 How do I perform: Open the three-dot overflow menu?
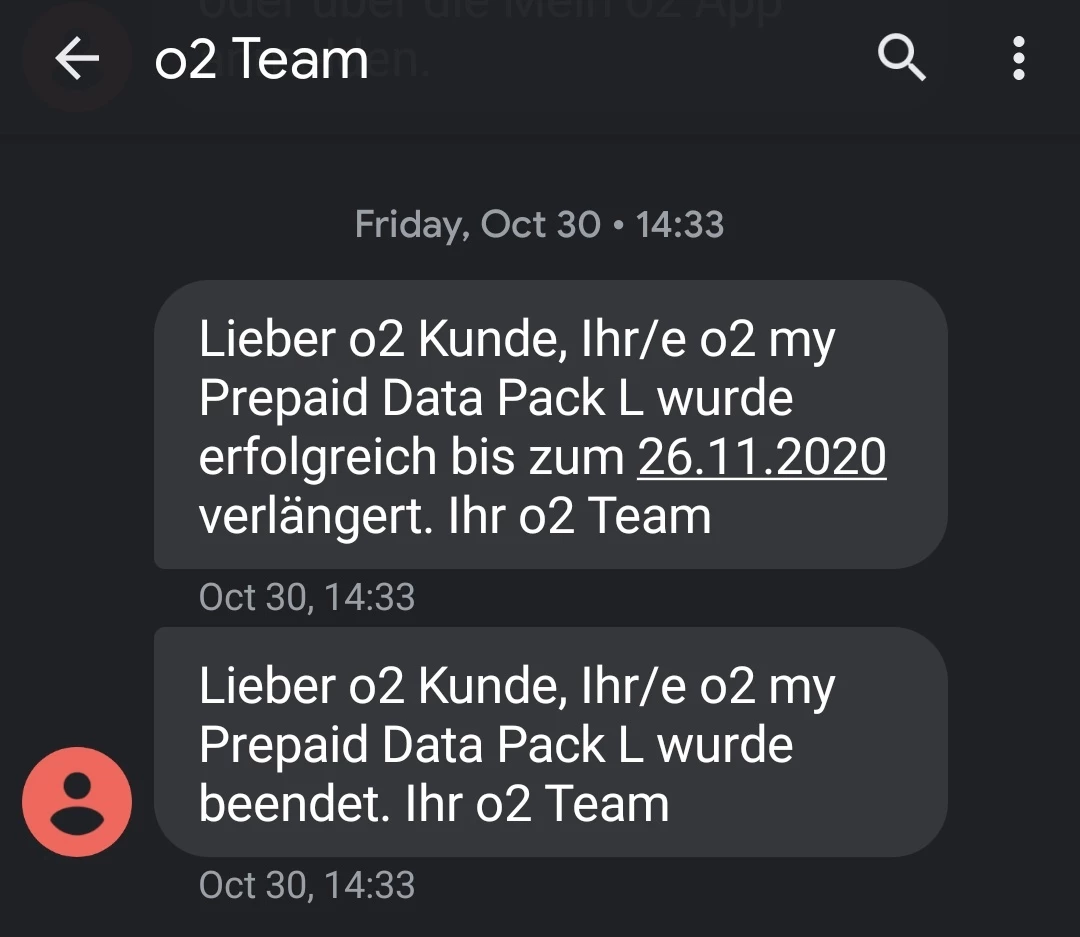1018,60
